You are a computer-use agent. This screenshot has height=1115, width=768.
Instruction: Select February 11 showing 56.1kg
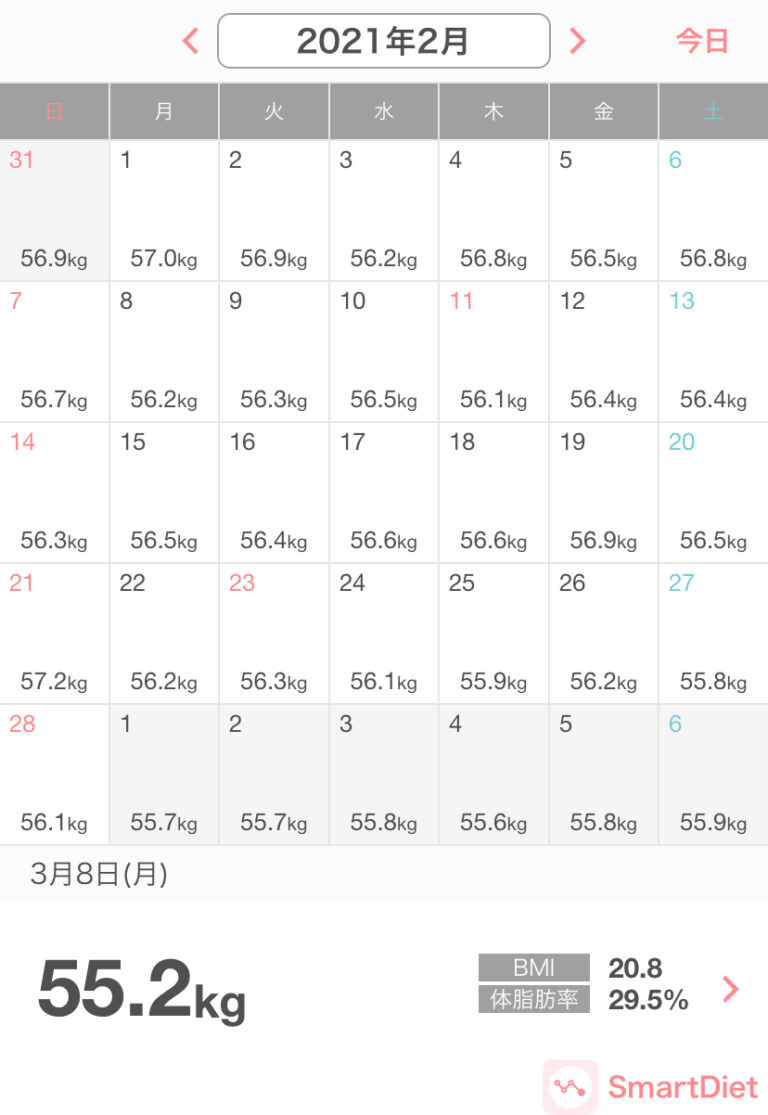click(x=494, y=352)
